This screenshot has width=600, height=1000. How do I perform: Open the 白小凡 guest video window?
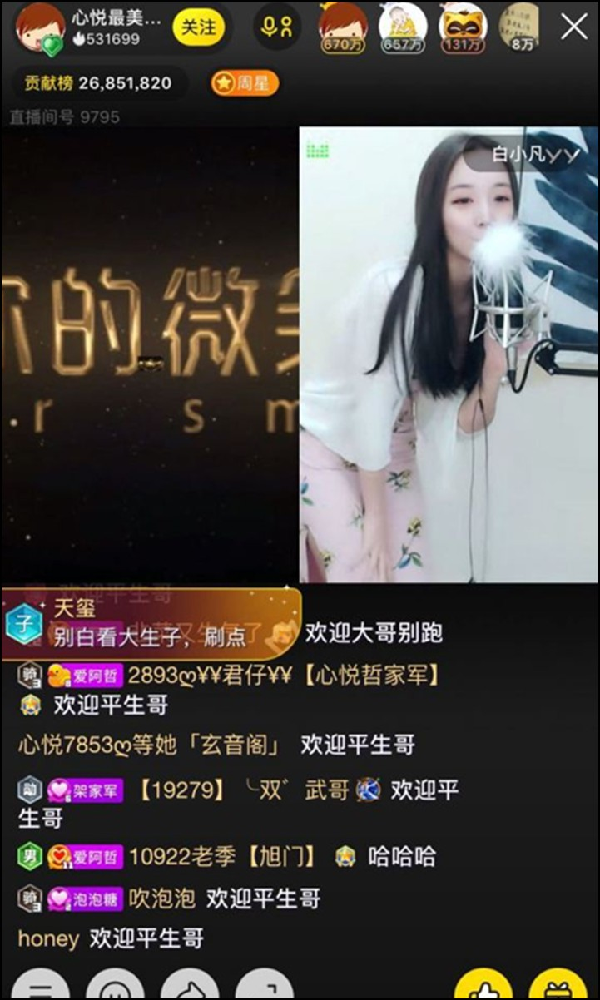coord(449,353)
